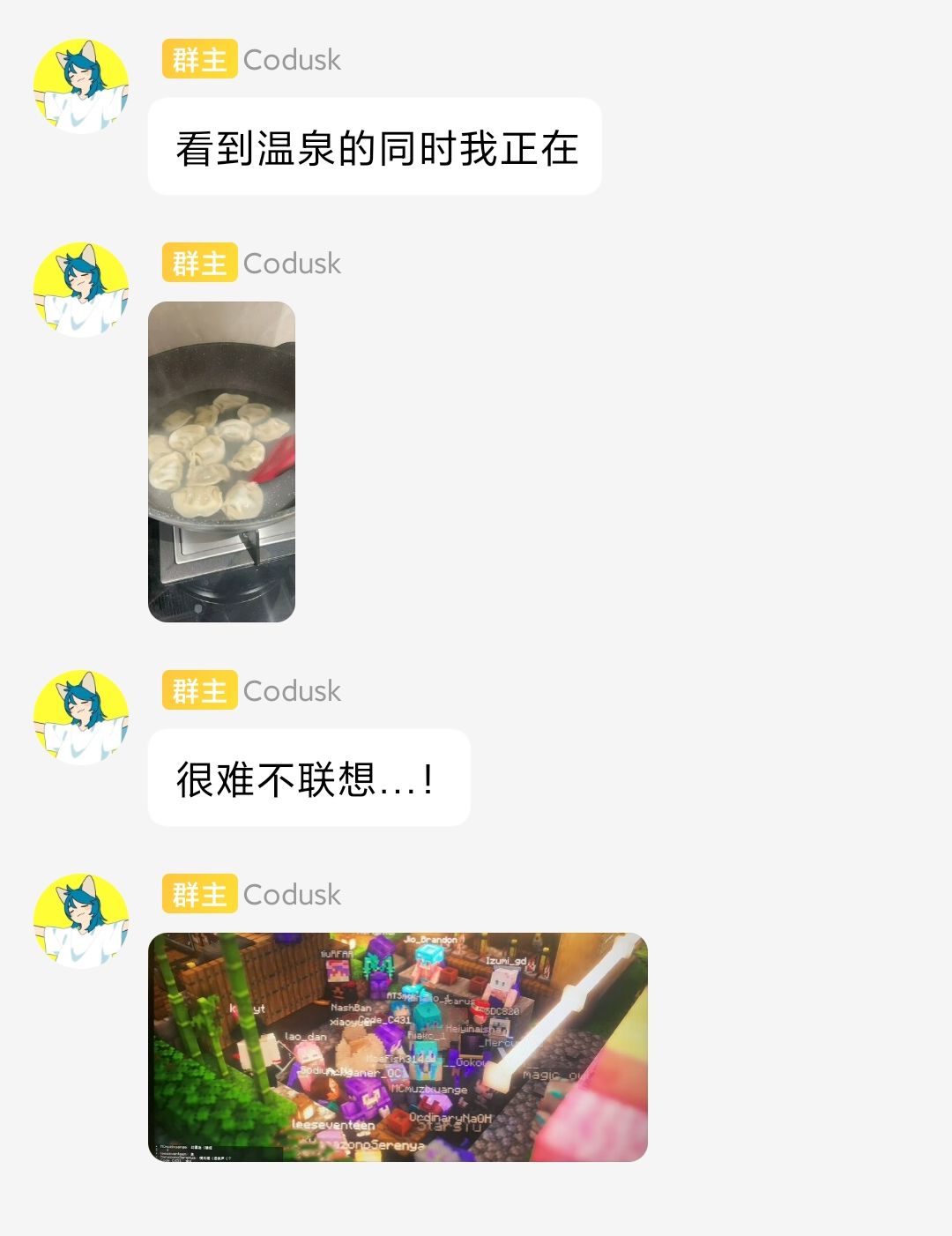Tap Codusk's avatar beside the 看到温泉的同时我正在 message

tap(81, 86)
